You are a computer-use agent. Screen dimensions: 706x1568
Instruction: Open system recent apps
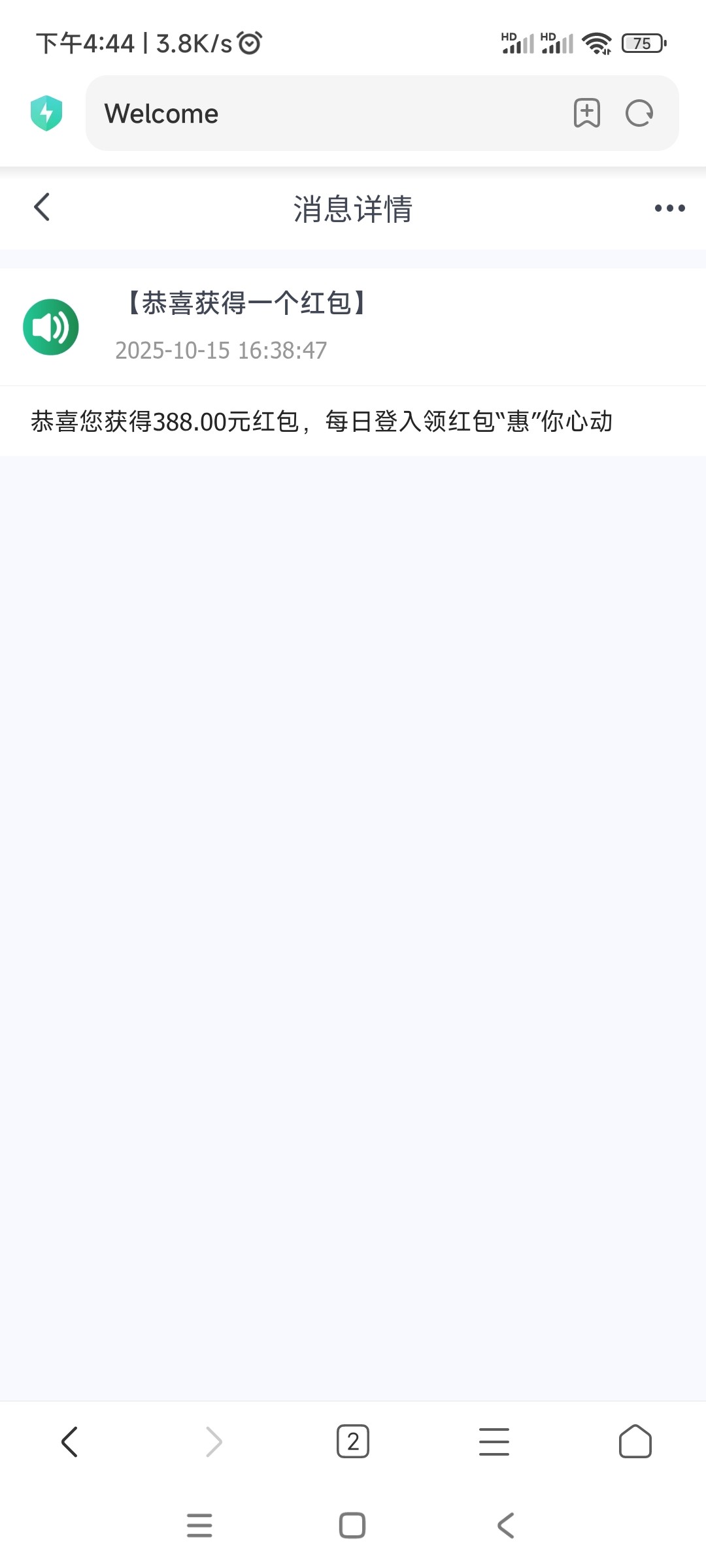coord(199,1526)
